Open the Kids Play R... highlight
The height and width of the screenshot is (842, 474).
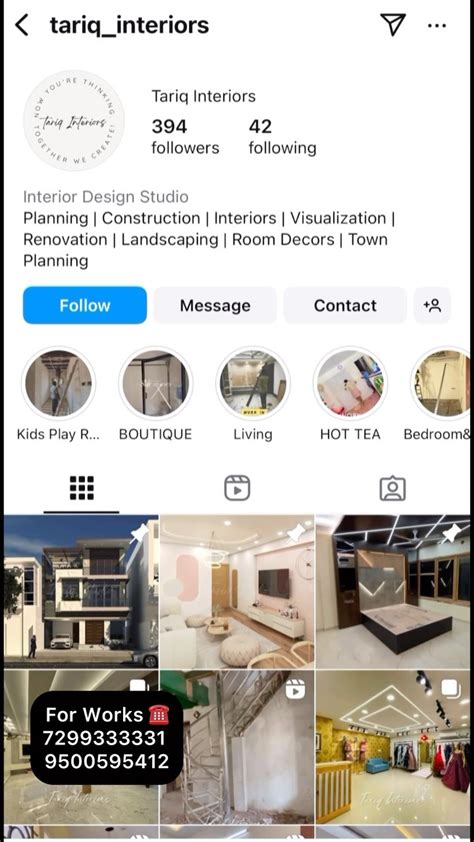click(59, 383)
